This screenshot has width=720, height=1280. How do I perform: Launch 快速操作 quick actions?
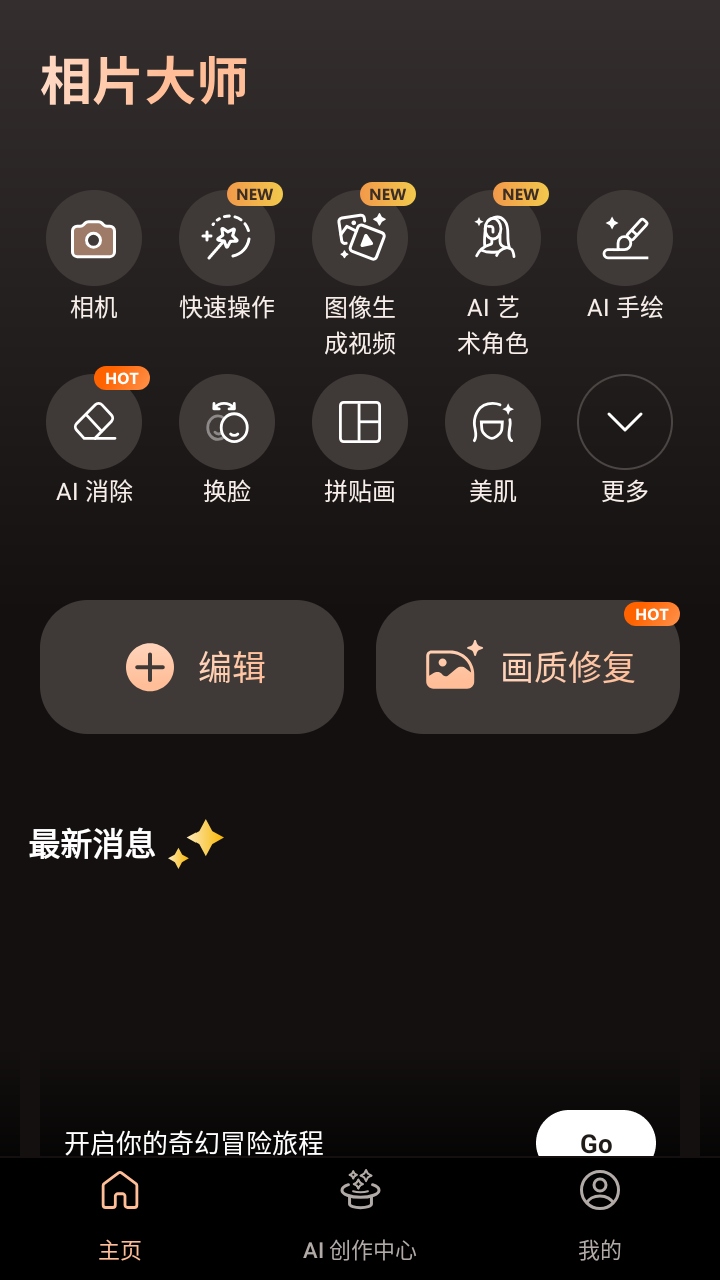click(227, 239)
